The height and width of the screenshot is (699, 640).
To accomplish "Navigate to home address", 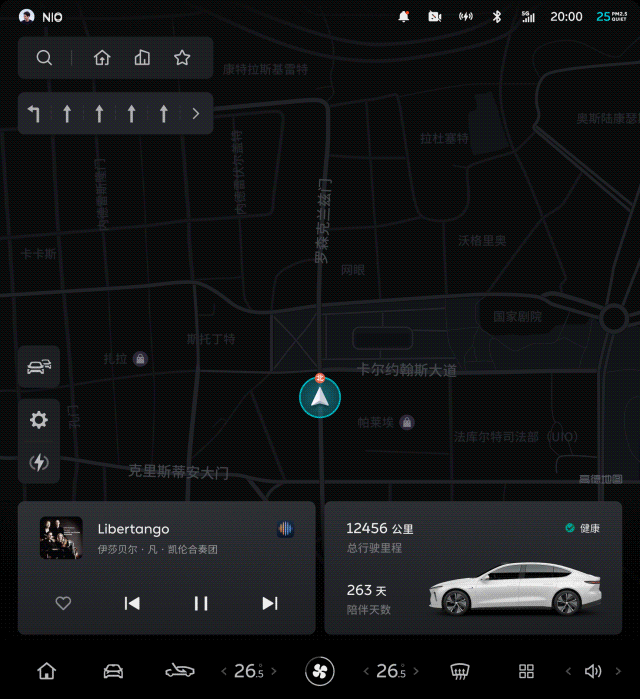I will pos(102,58).
